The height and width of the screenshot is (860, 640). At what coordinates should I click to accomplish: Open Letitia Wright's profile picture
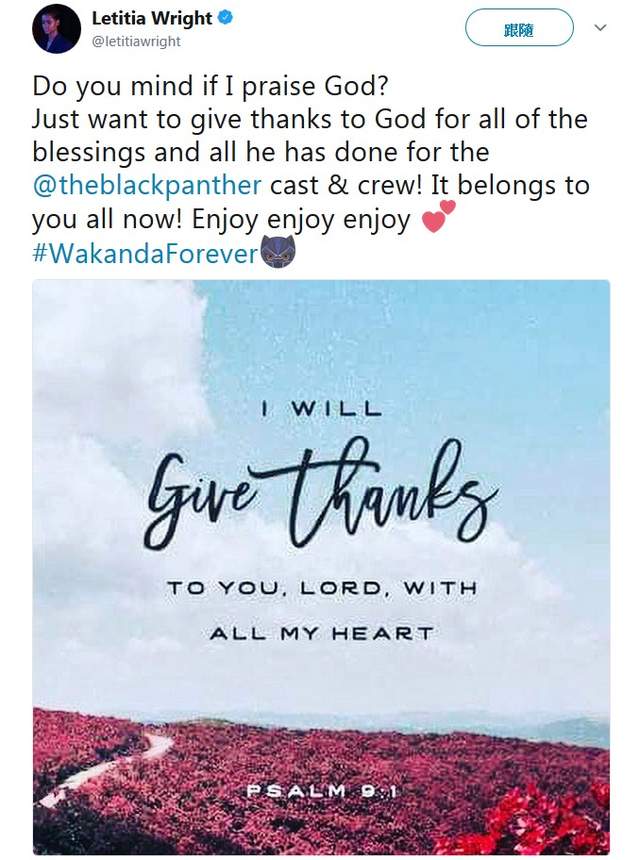[56, 29]
